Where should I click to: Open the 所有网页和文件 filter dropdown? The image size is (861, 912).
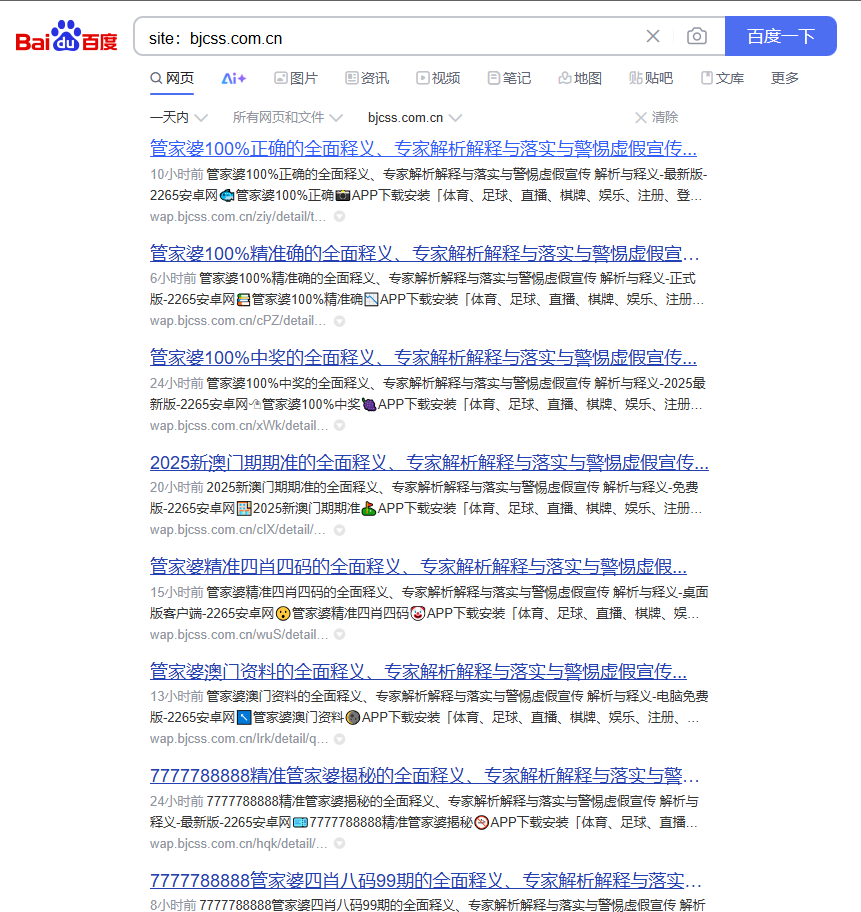pyautogui.click(x=287, y=117)
